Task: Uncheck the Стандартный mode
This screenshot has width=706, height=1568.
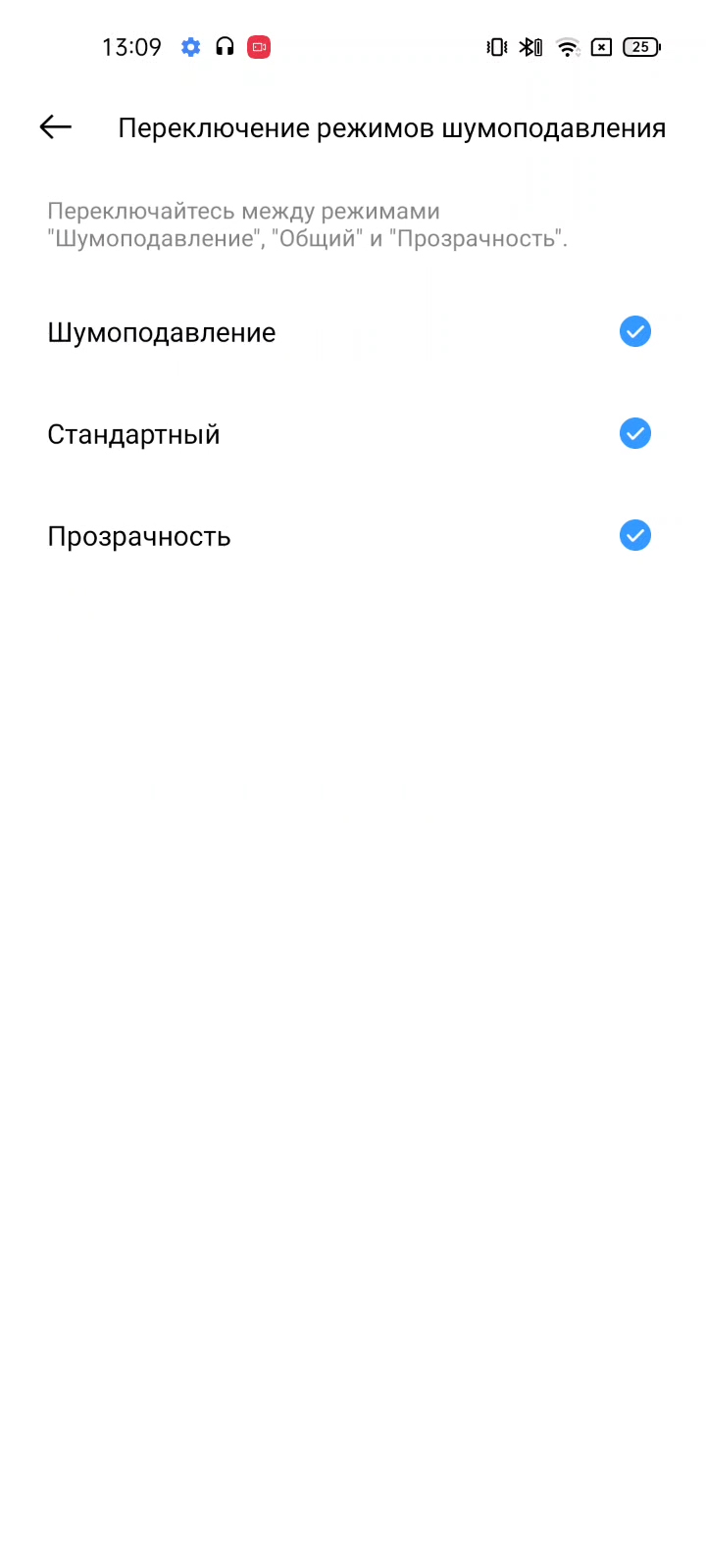Action: tap(634, 433)
